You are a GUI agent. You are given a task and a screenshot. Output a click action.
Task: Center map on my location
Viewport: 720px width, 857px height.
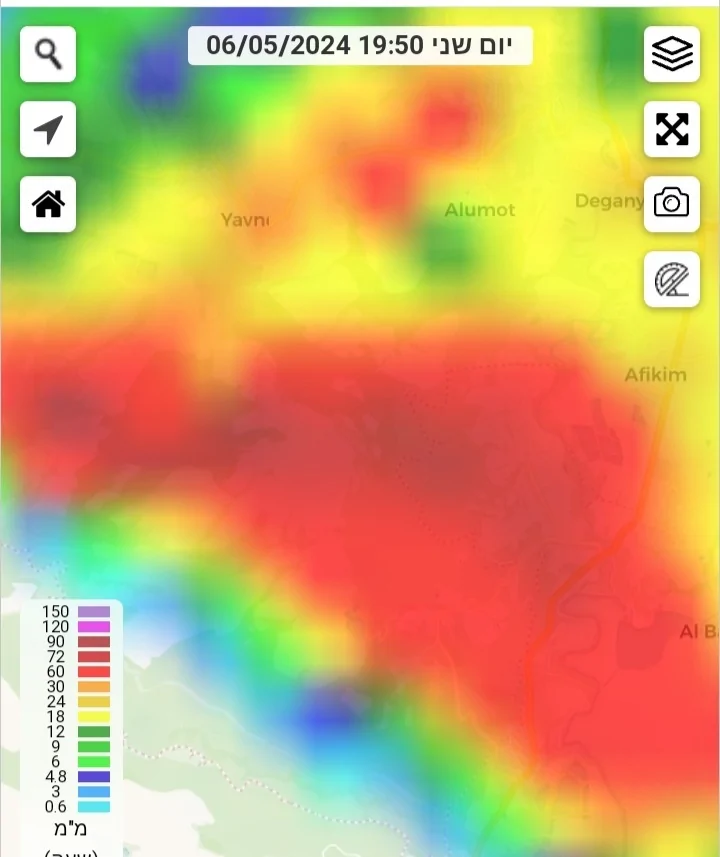pos(48,129)
